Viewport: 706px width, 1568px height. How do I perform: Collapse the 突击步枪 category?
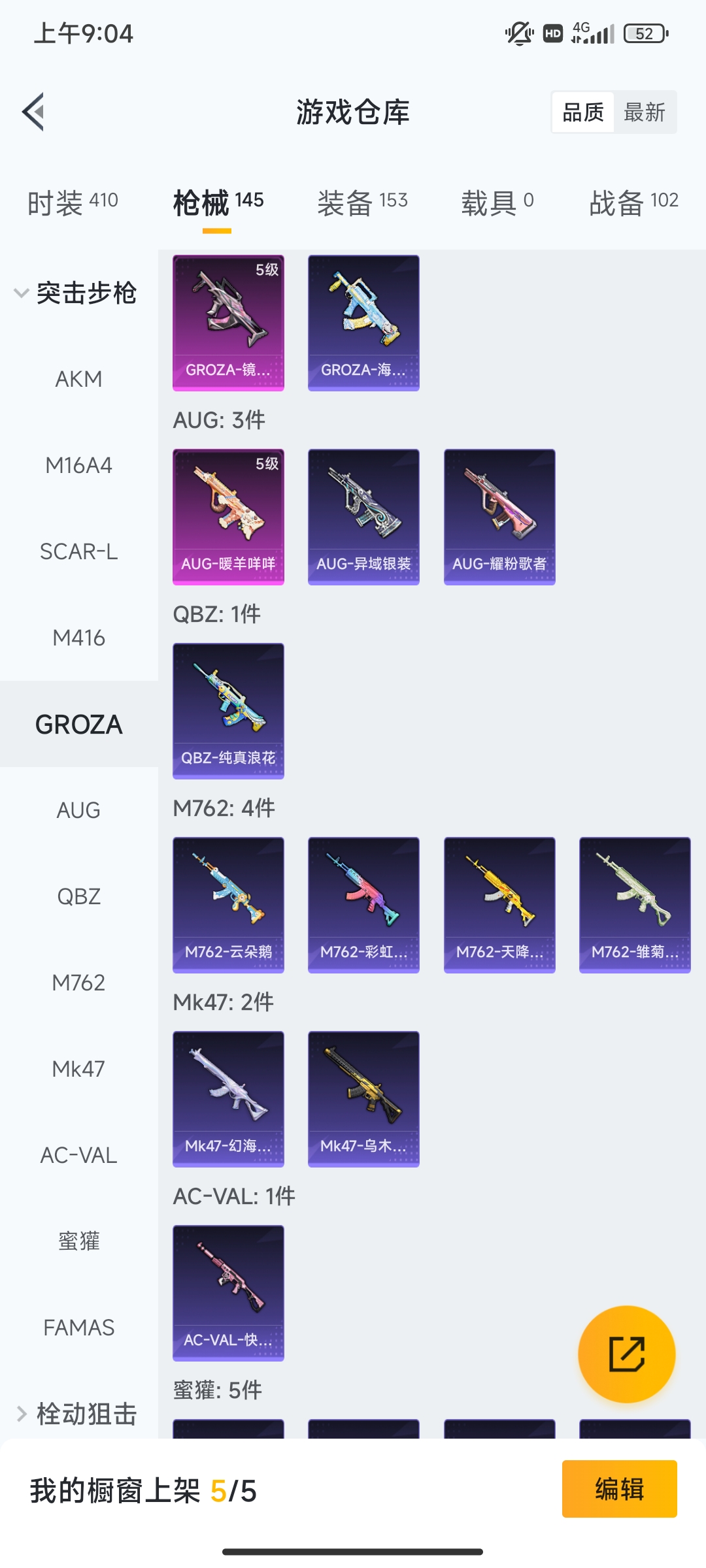75,293
